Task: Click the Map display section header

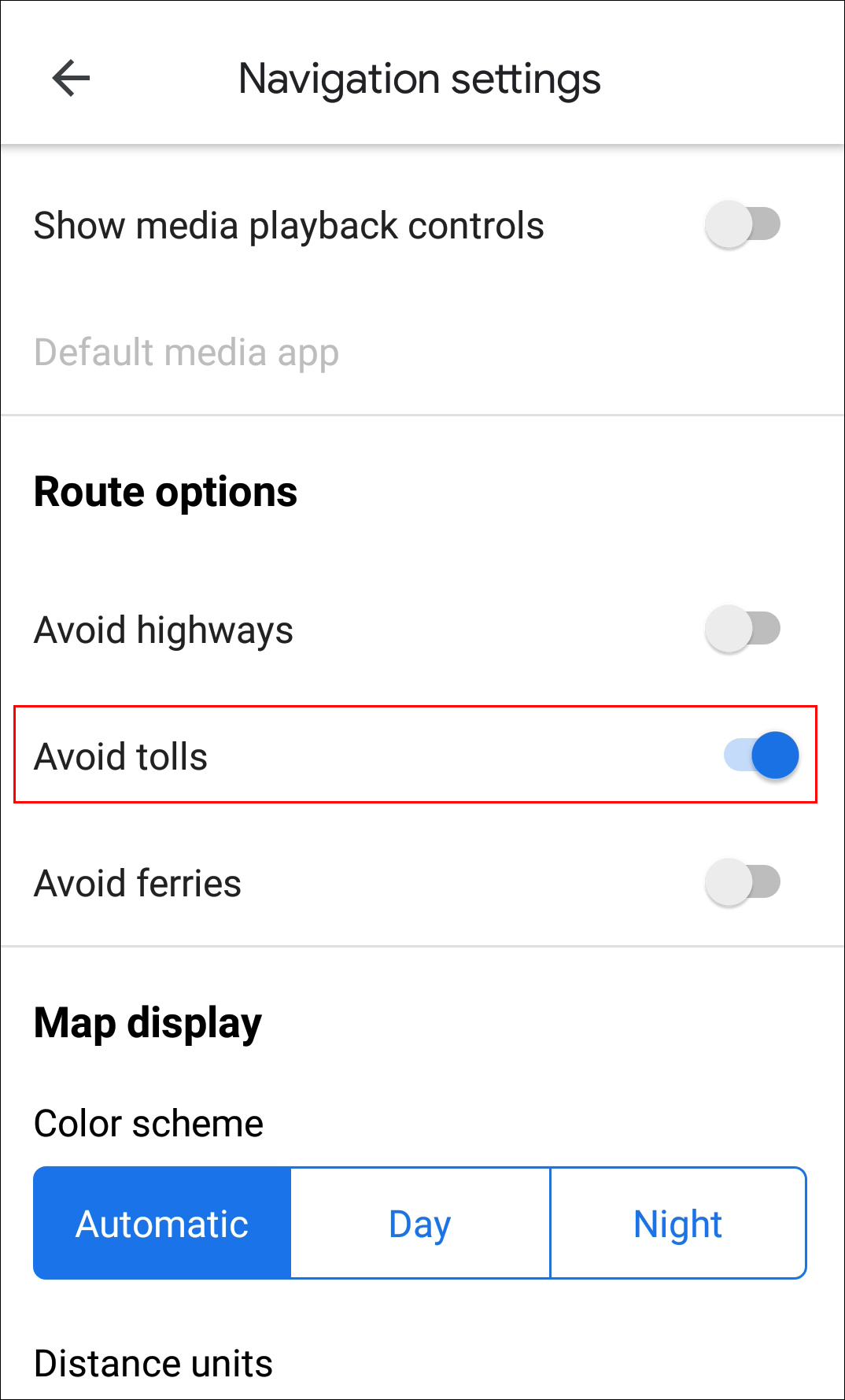Action: 147,1022
